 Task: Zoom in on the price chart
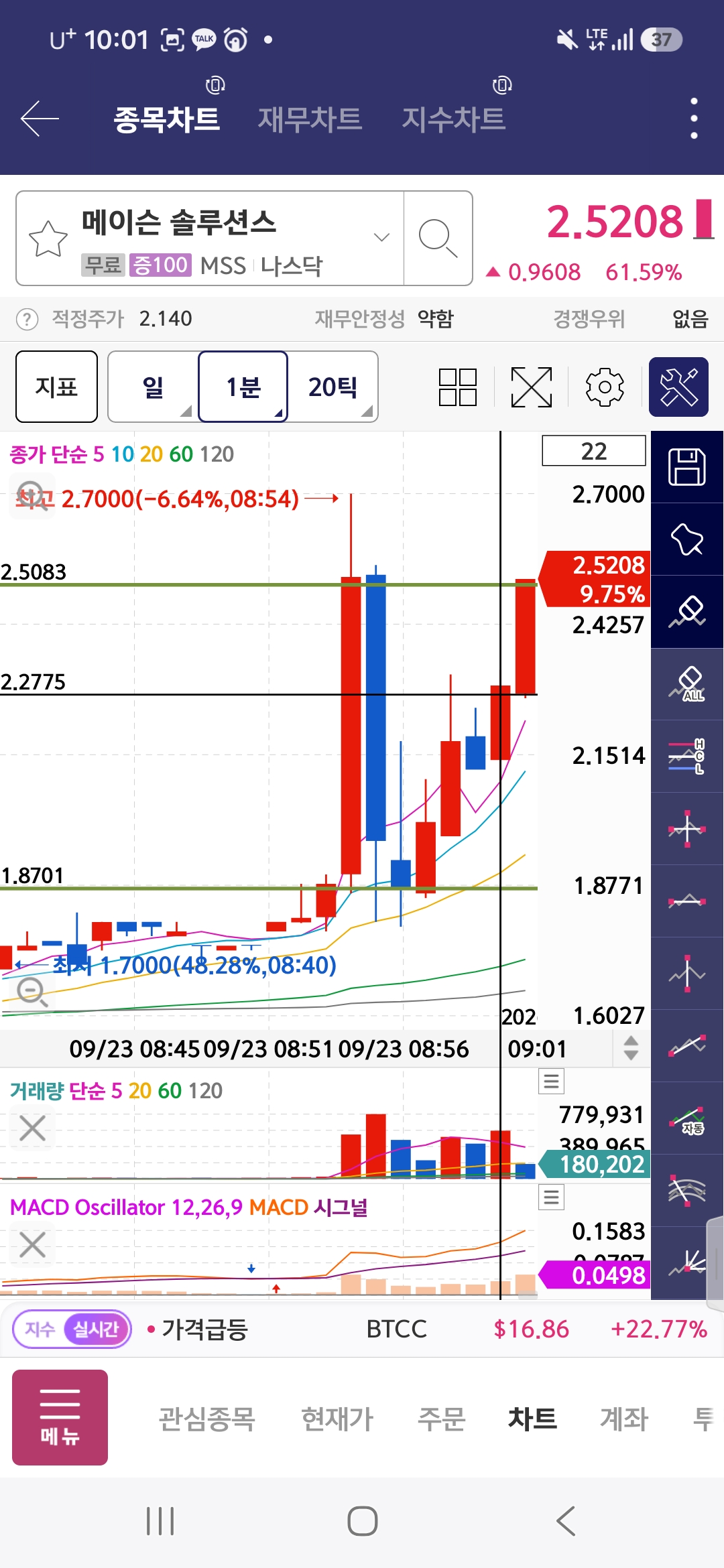pos(32,497)
